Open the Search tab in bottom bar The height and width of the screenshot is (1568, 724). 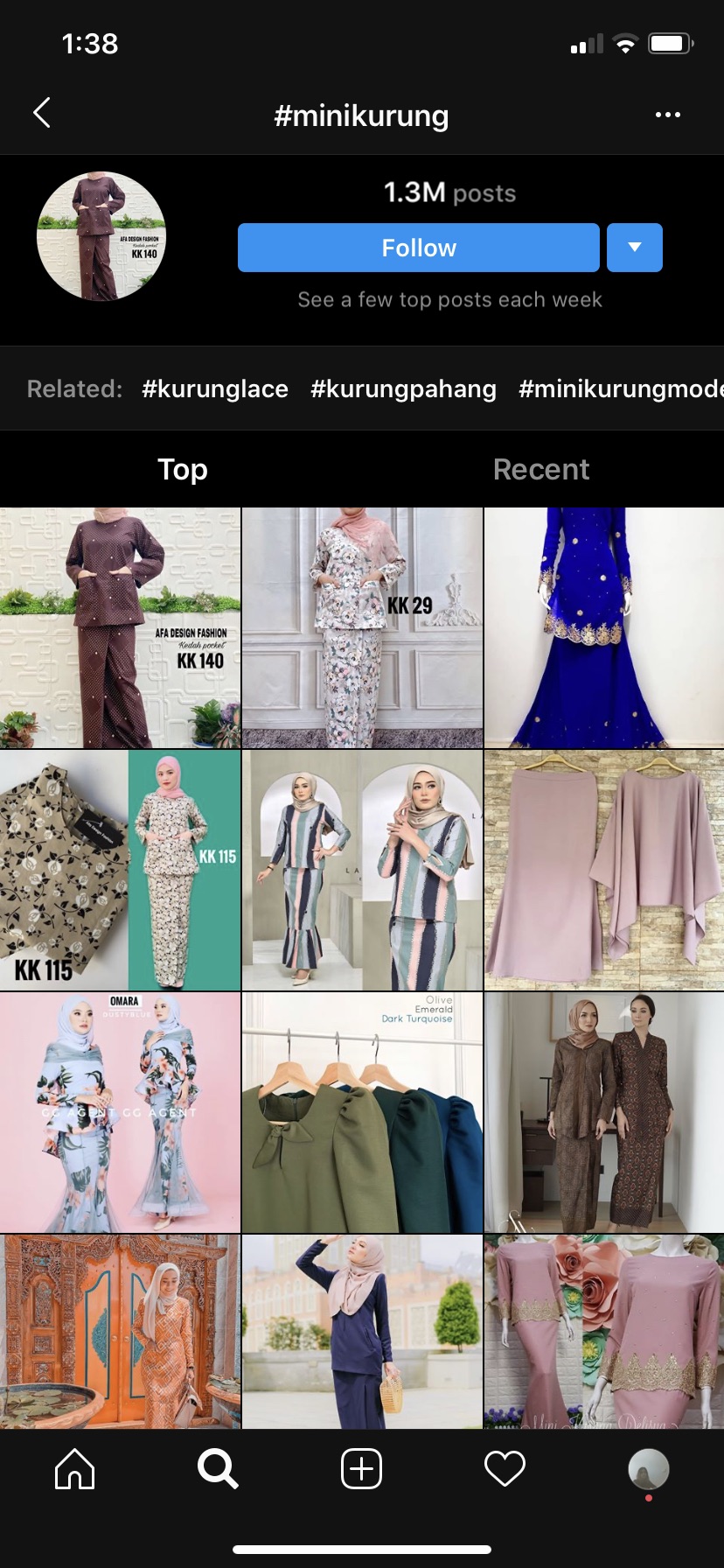pos(217,1468)
